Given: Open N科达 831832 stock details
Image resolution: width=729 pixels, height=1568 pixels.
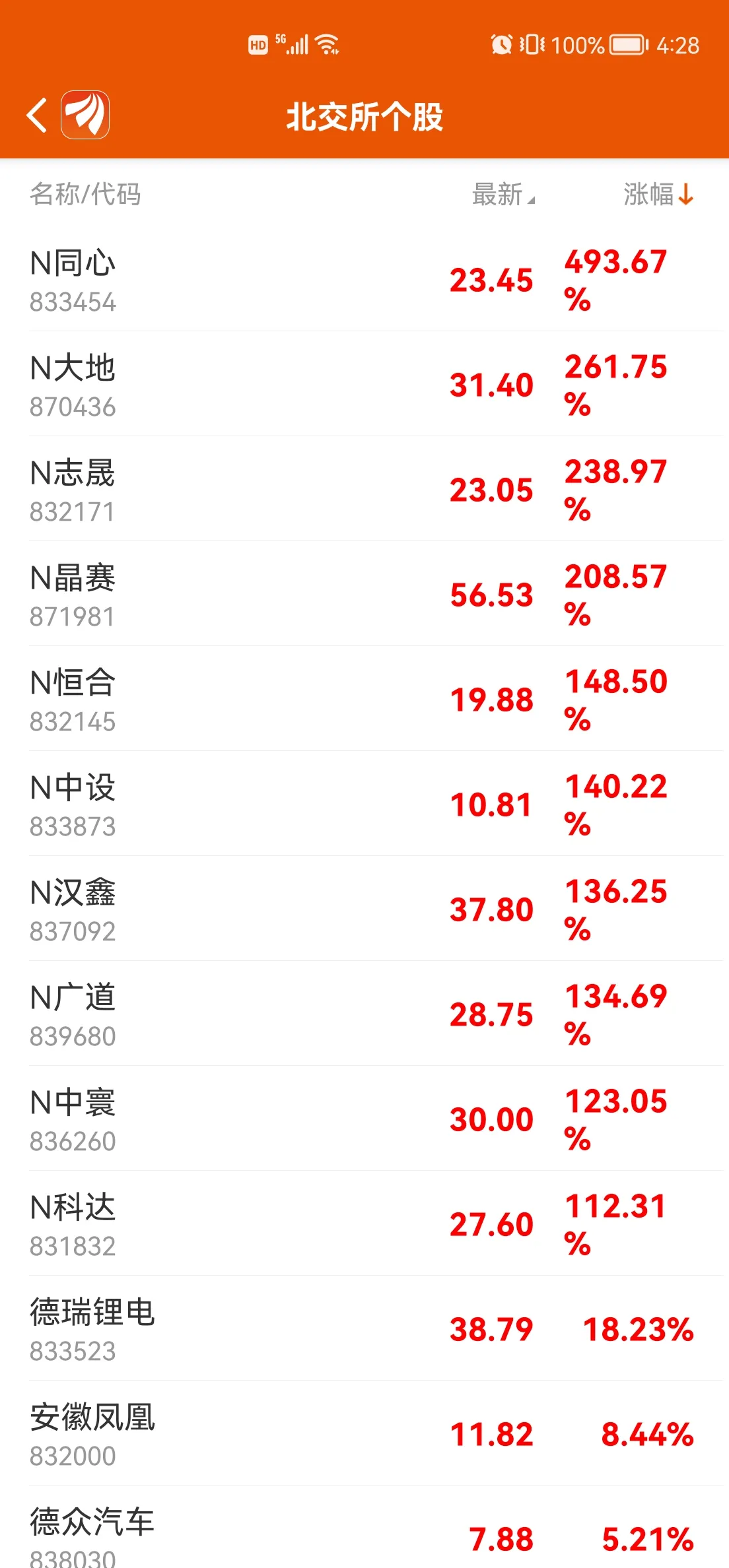Looking at the screenshot, I should [364, 1224].
